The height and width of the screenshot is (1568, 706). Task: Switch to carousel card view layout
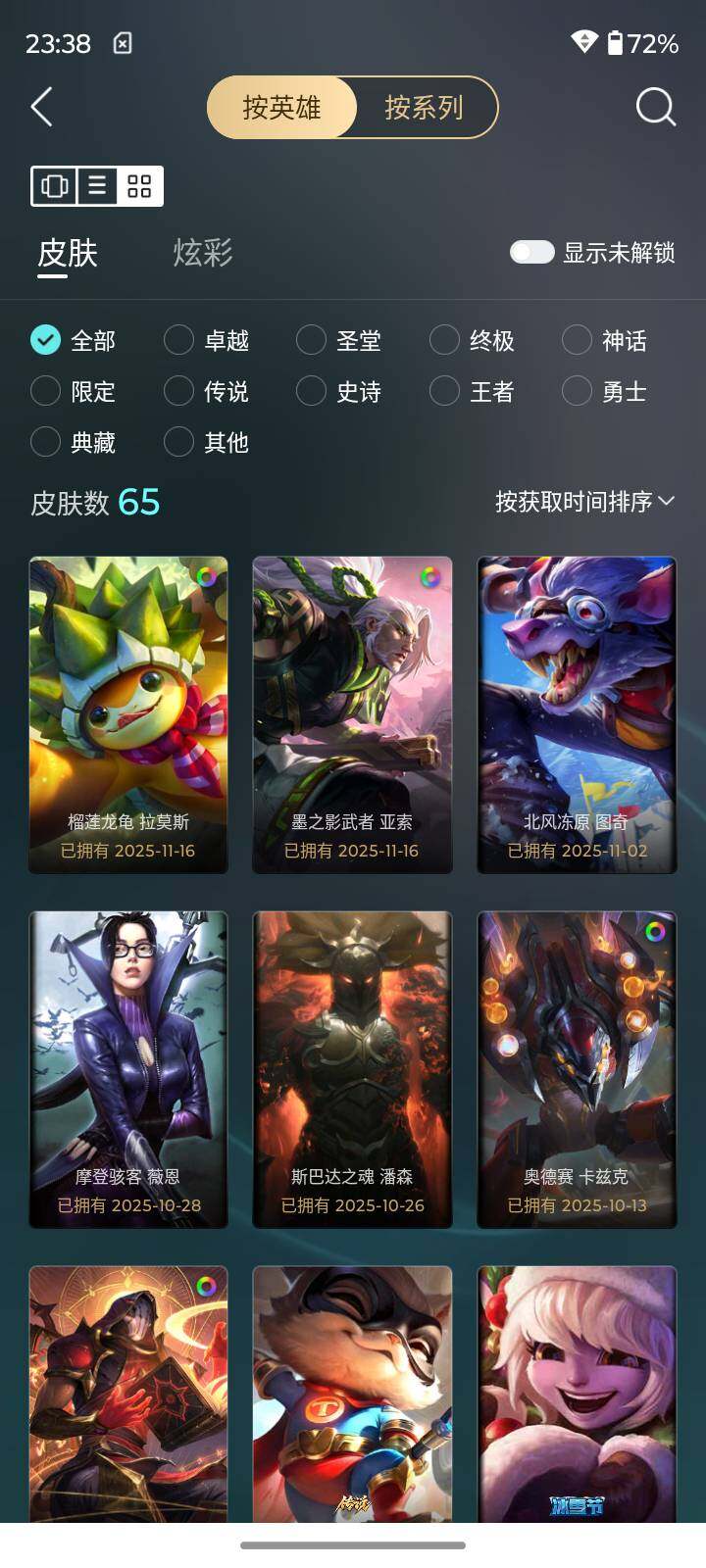[55, 185]
